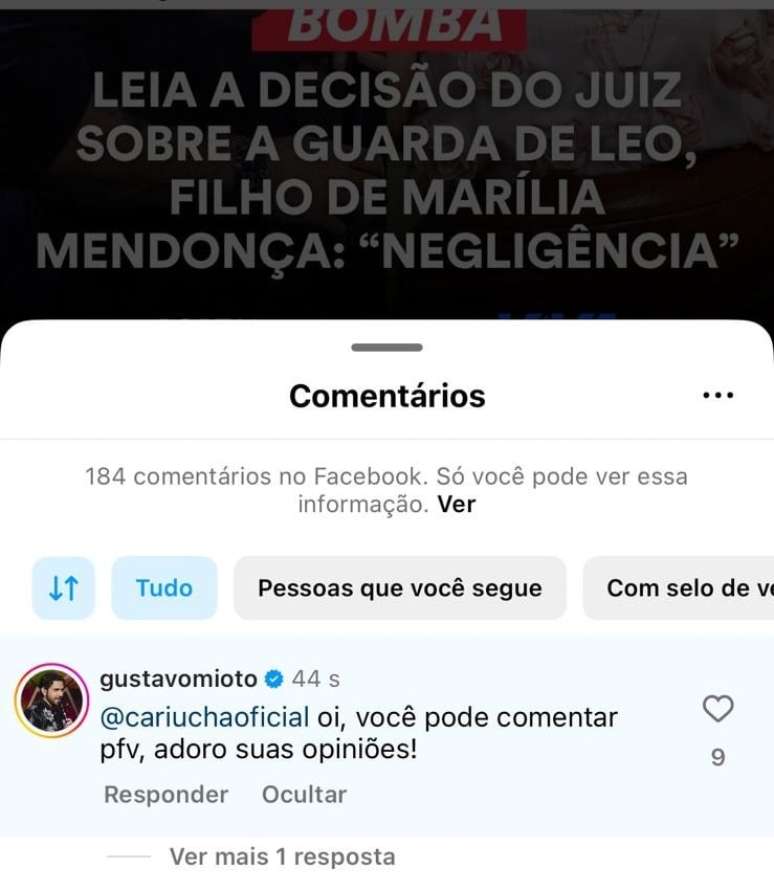
Task: Tap the gustavomioto username
Action: tap(178, 679)
